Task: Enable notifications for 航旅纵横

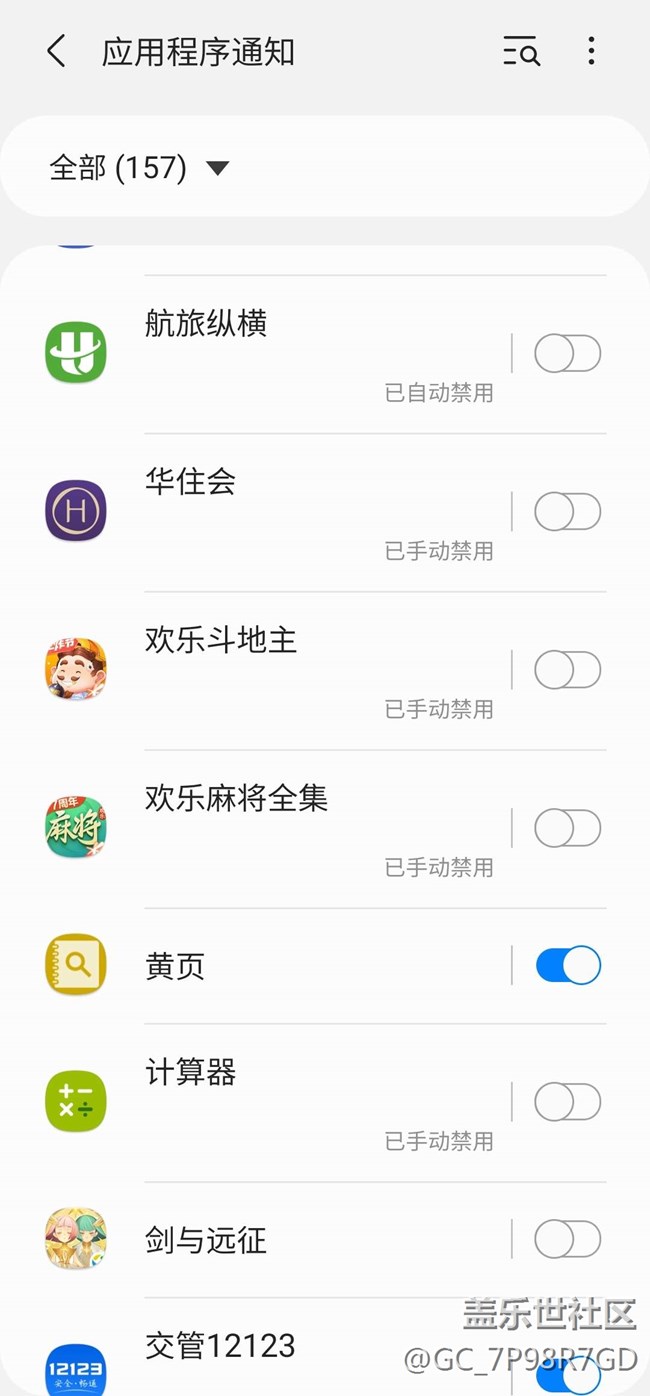Action: [x=567, y=354]
